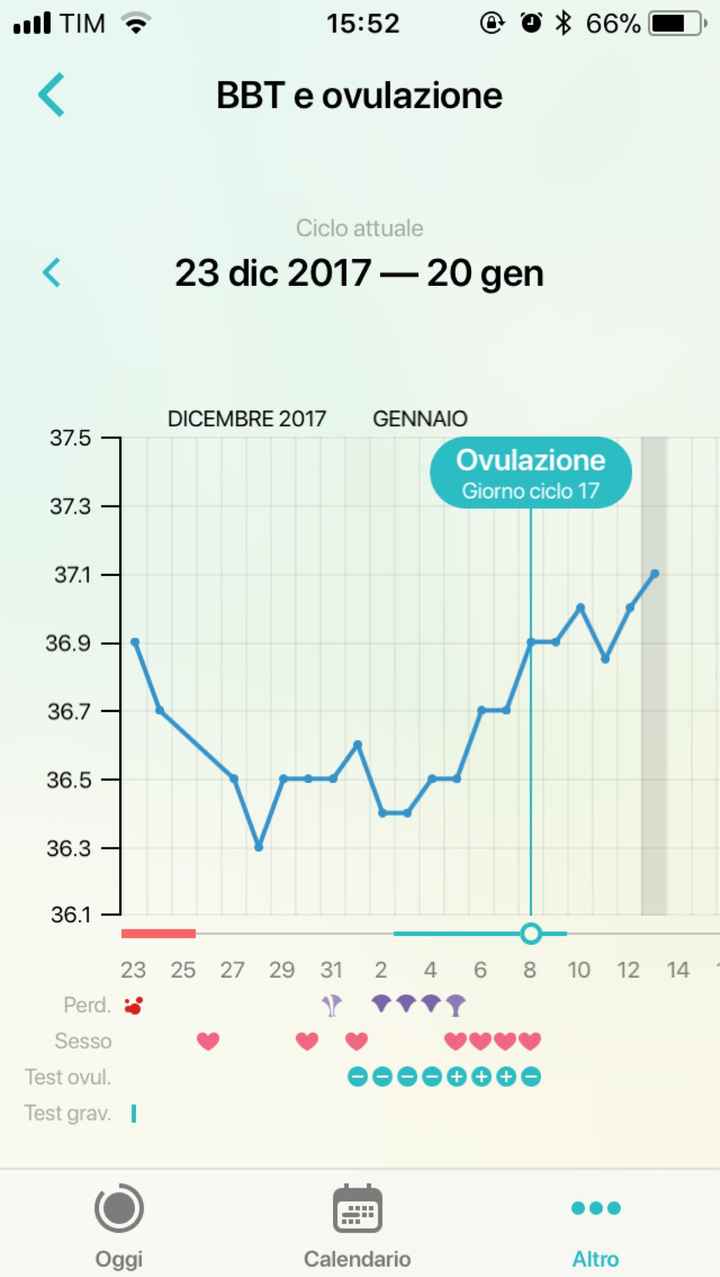Toggle the positive ovulation test circle on January 6
The height and width of the screenshot is (1277, 720).
tap(482, 1077)
